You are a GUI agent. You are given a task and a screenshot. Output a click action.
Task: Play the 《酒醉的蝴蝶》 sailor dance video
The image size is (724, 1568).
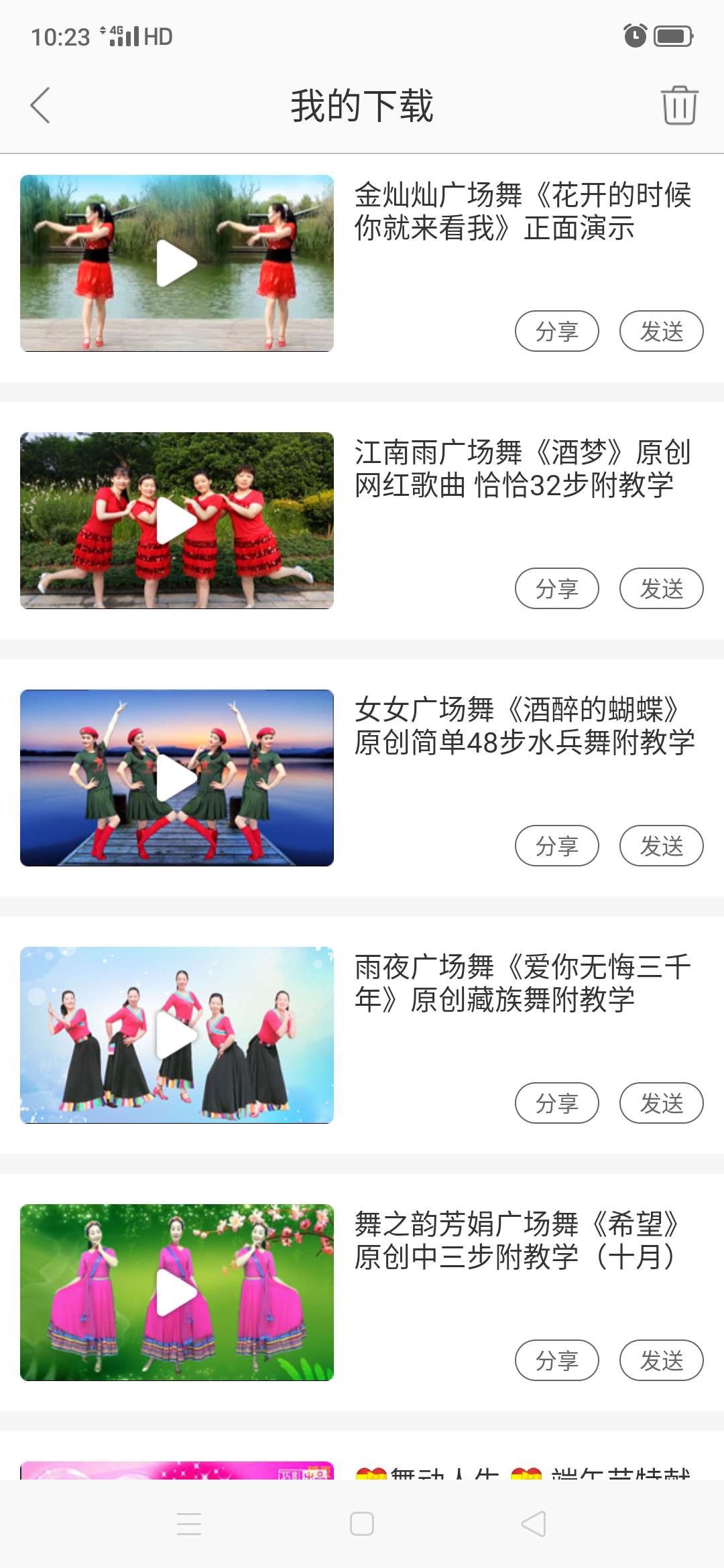[177, 777]
